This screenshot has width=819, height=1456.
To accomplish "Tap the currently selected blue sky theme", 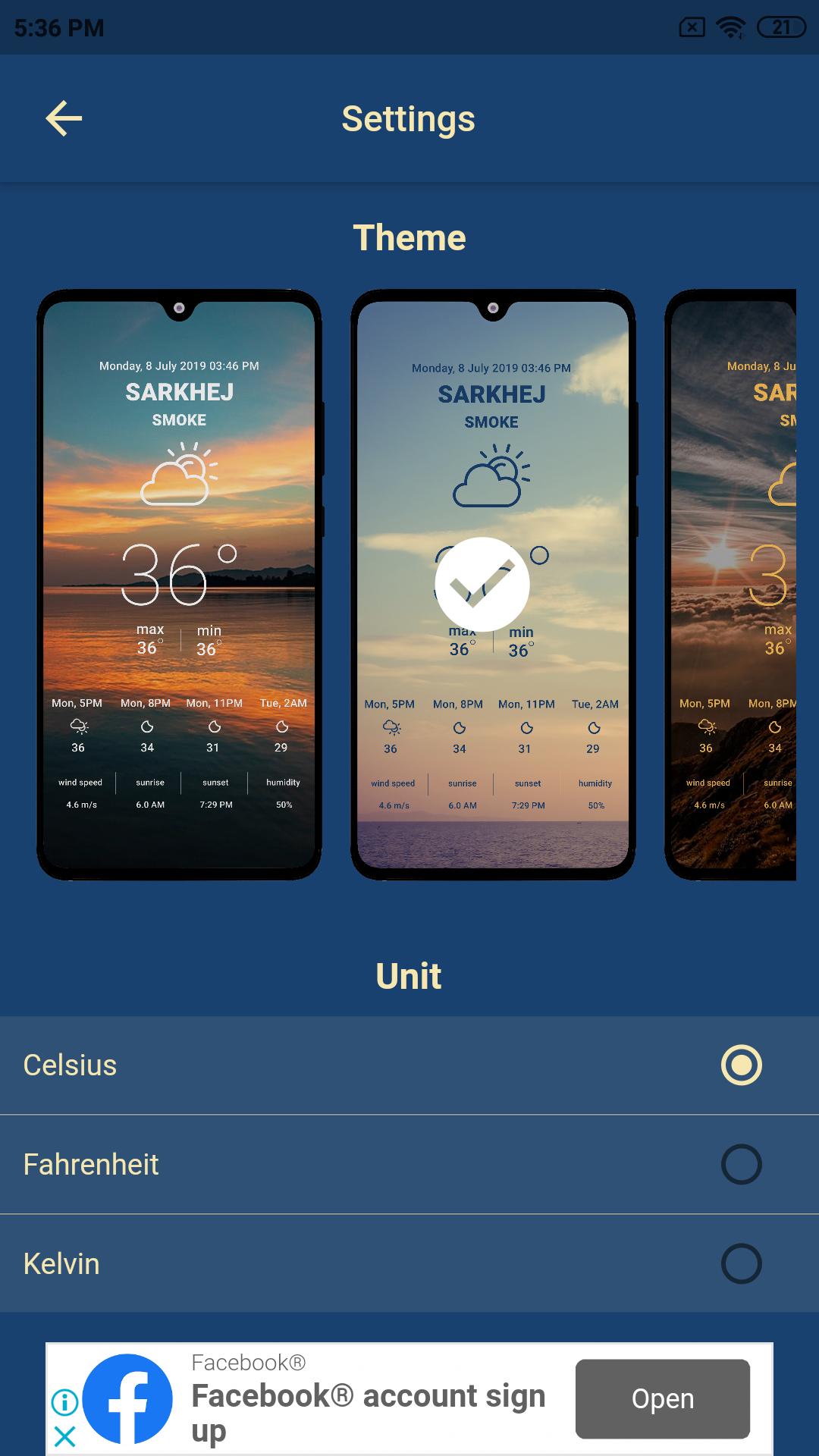I will [492, 584].
